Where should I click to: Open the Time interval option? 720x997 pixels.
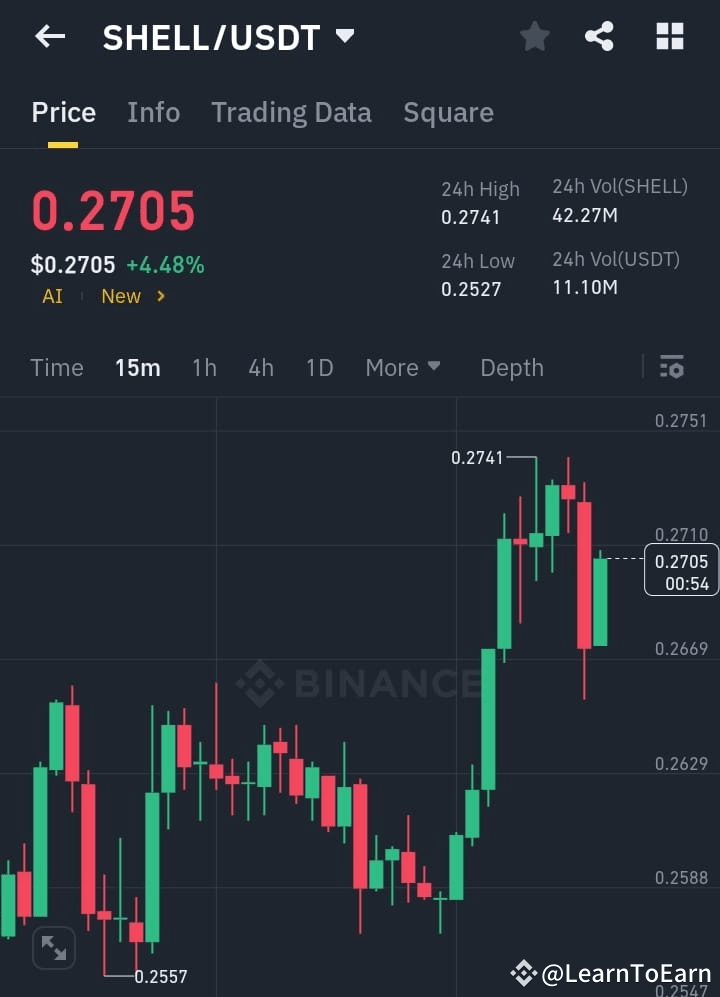[56, 367]
